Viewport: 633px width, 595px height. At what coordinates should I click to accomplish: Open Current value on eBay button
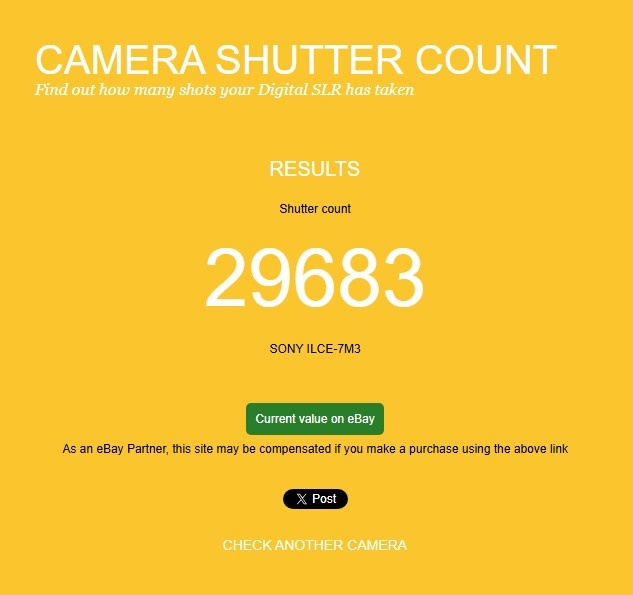pyautogui.click(x=315, y=419)
